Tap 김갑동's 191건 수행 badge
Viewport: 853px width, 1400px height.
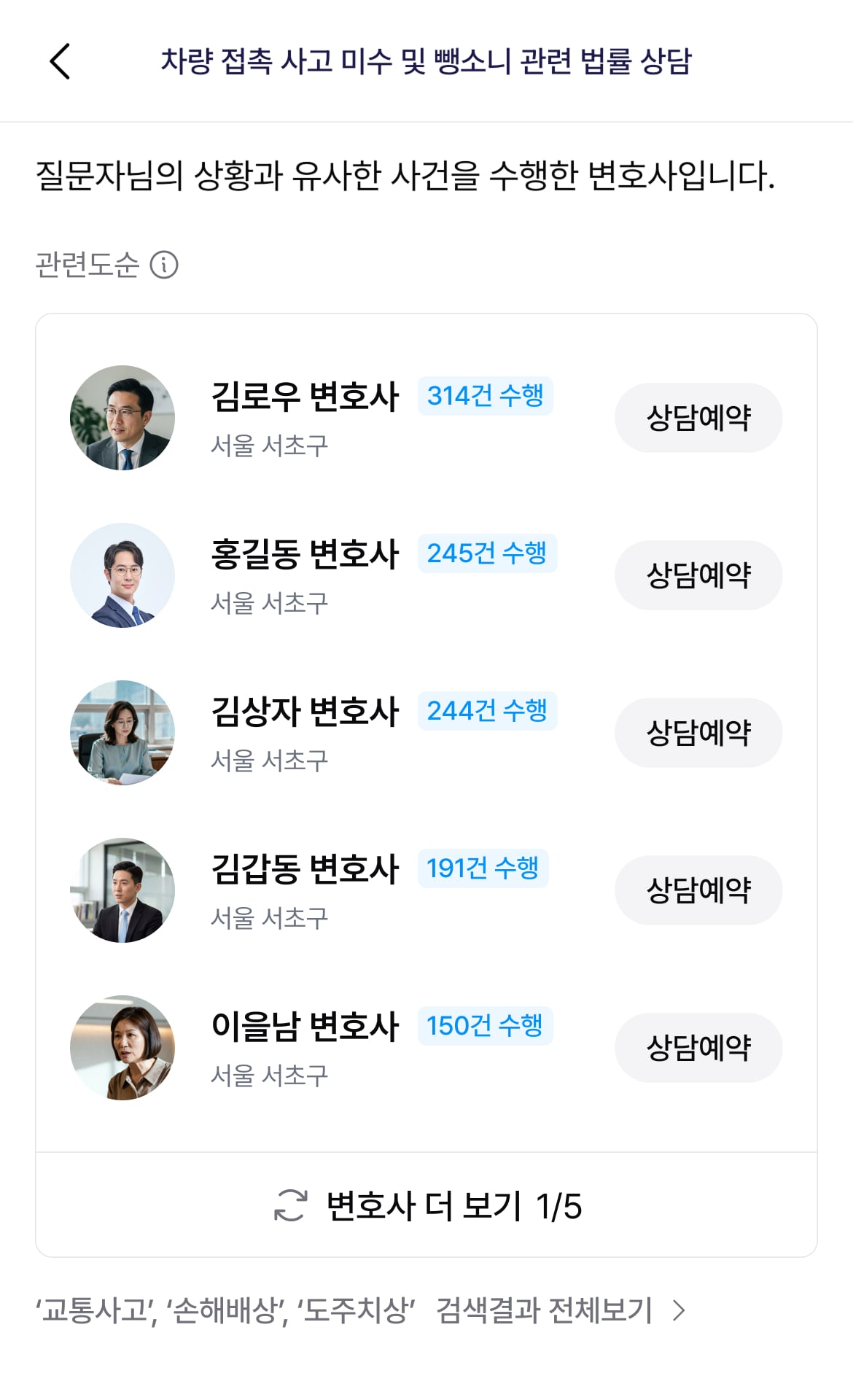(482, 869)
